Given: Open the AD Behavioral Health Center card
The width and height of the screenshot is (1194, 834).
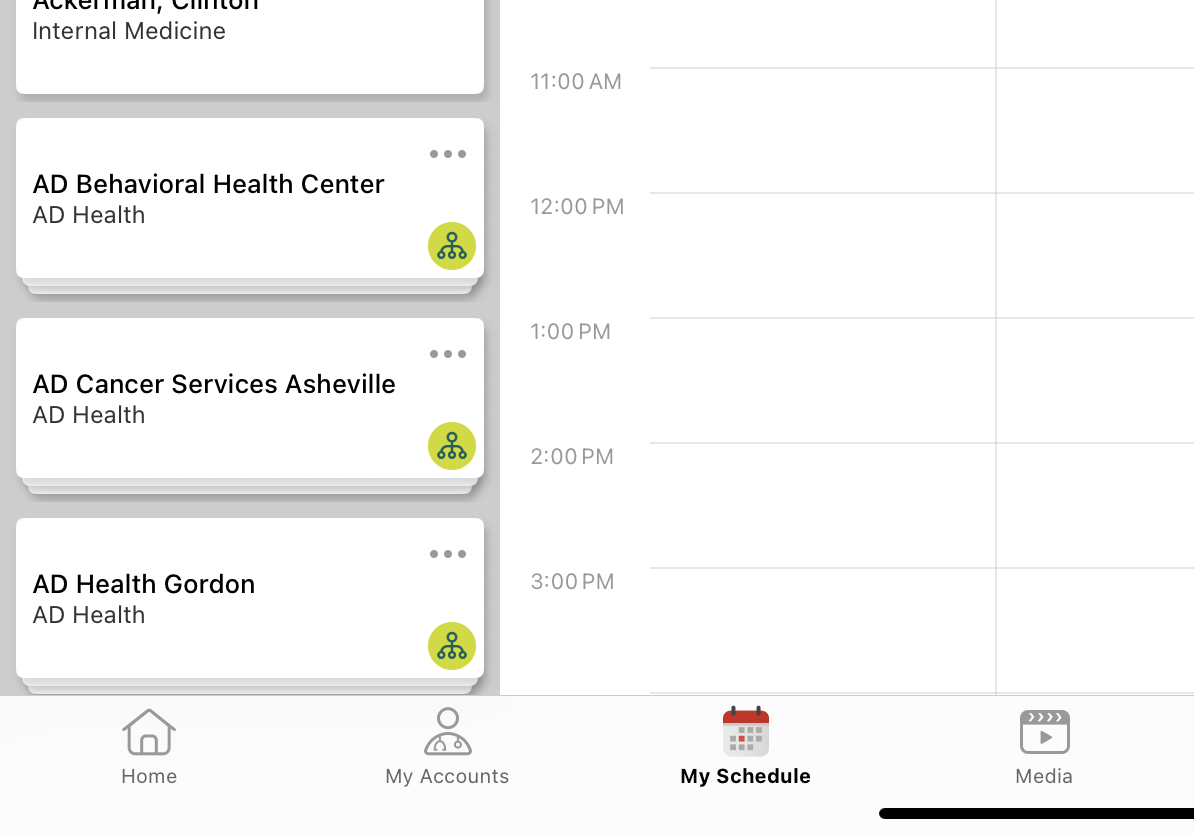Looking at the screenshot, I should [208, 198].
